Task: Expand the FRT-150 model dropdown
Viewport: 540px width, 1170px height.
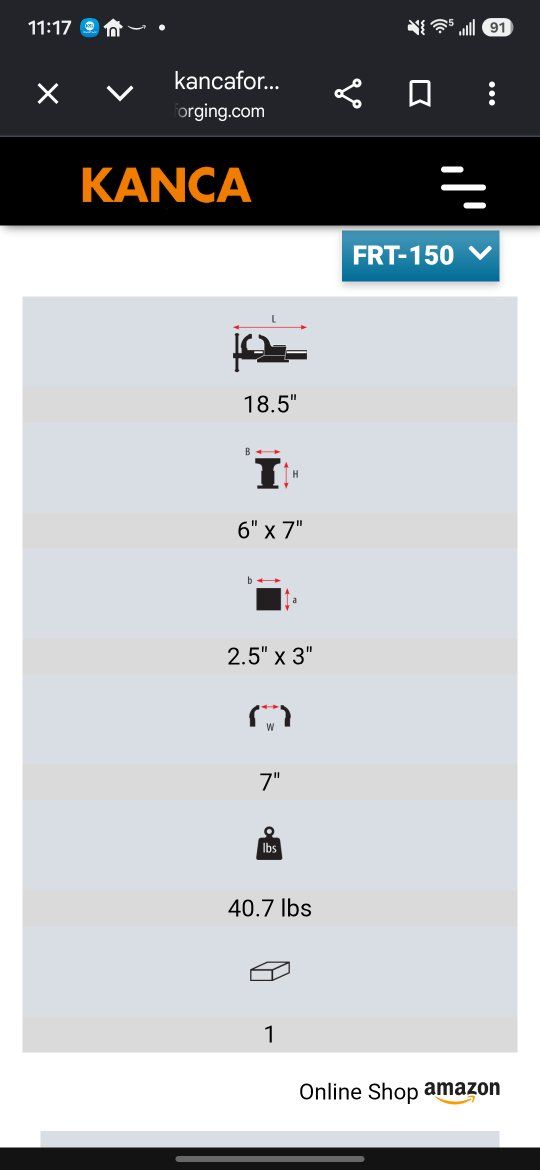Action: (x=421, y=255)
